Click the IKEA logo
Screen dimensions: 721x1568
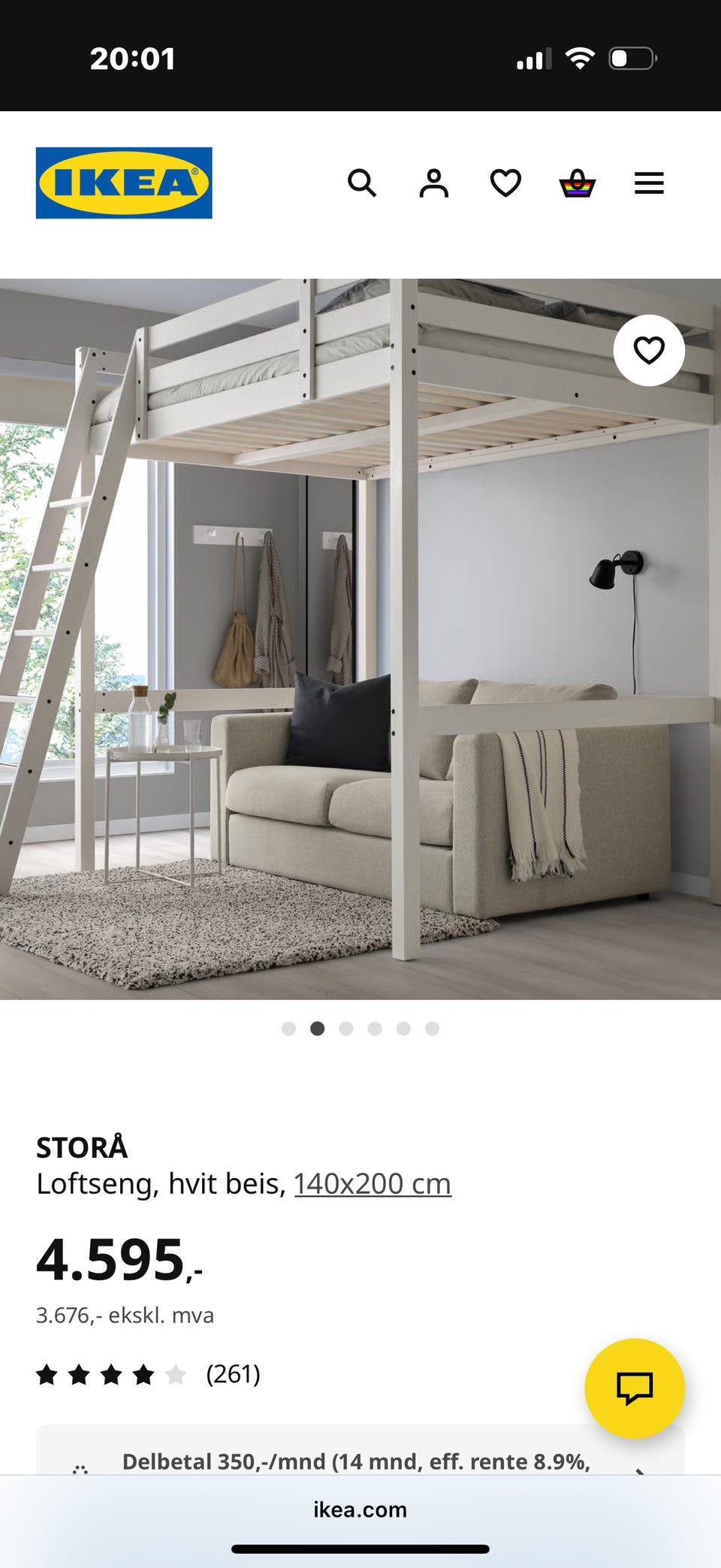[122, 183]
